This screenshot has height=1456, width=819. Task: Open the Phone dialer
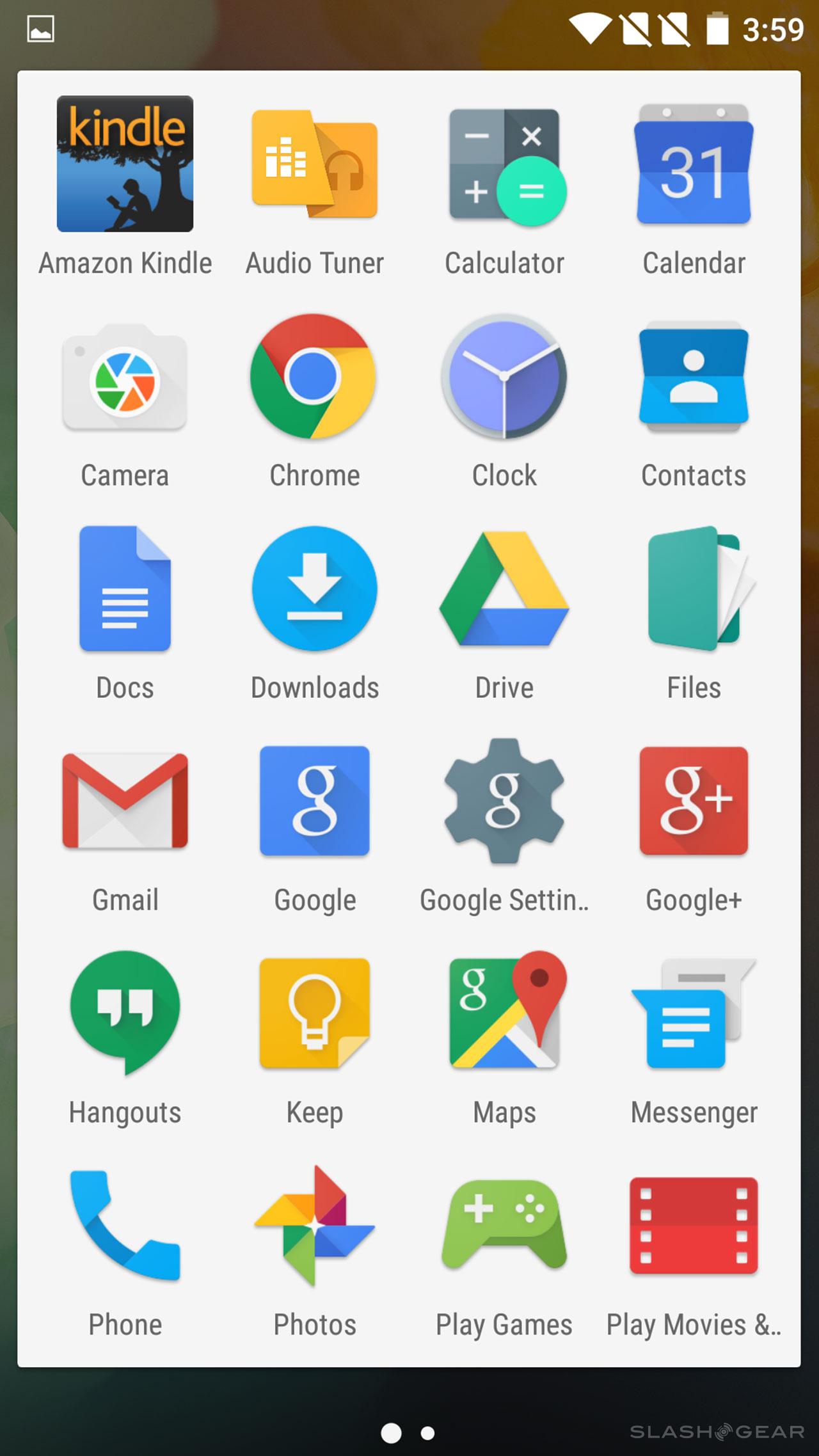125,1224
